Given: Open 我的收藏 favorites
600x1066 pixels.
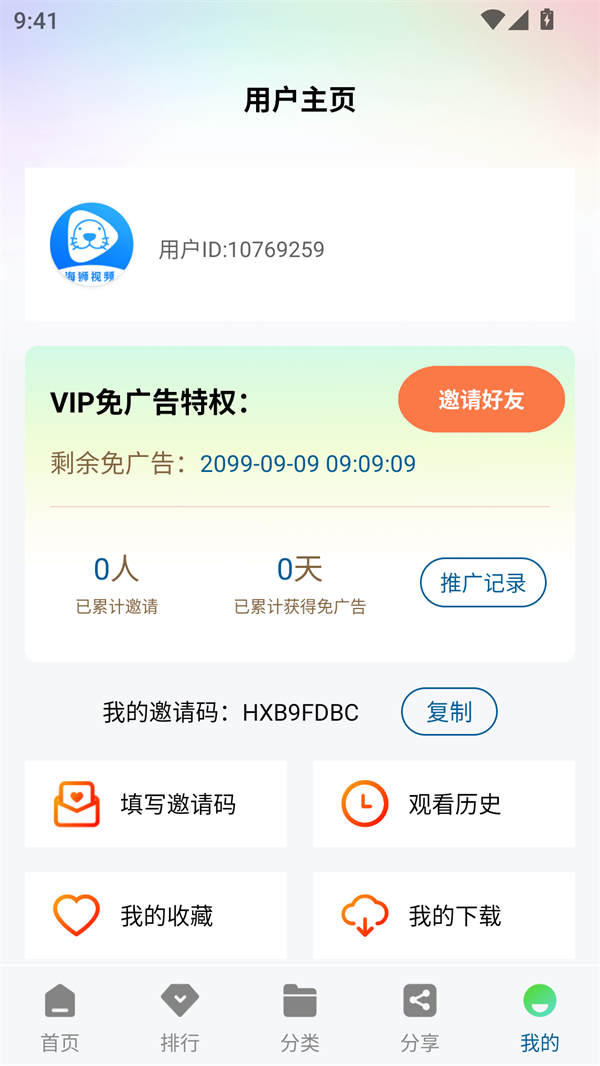Looking at the screenshot, I should 156,915.
